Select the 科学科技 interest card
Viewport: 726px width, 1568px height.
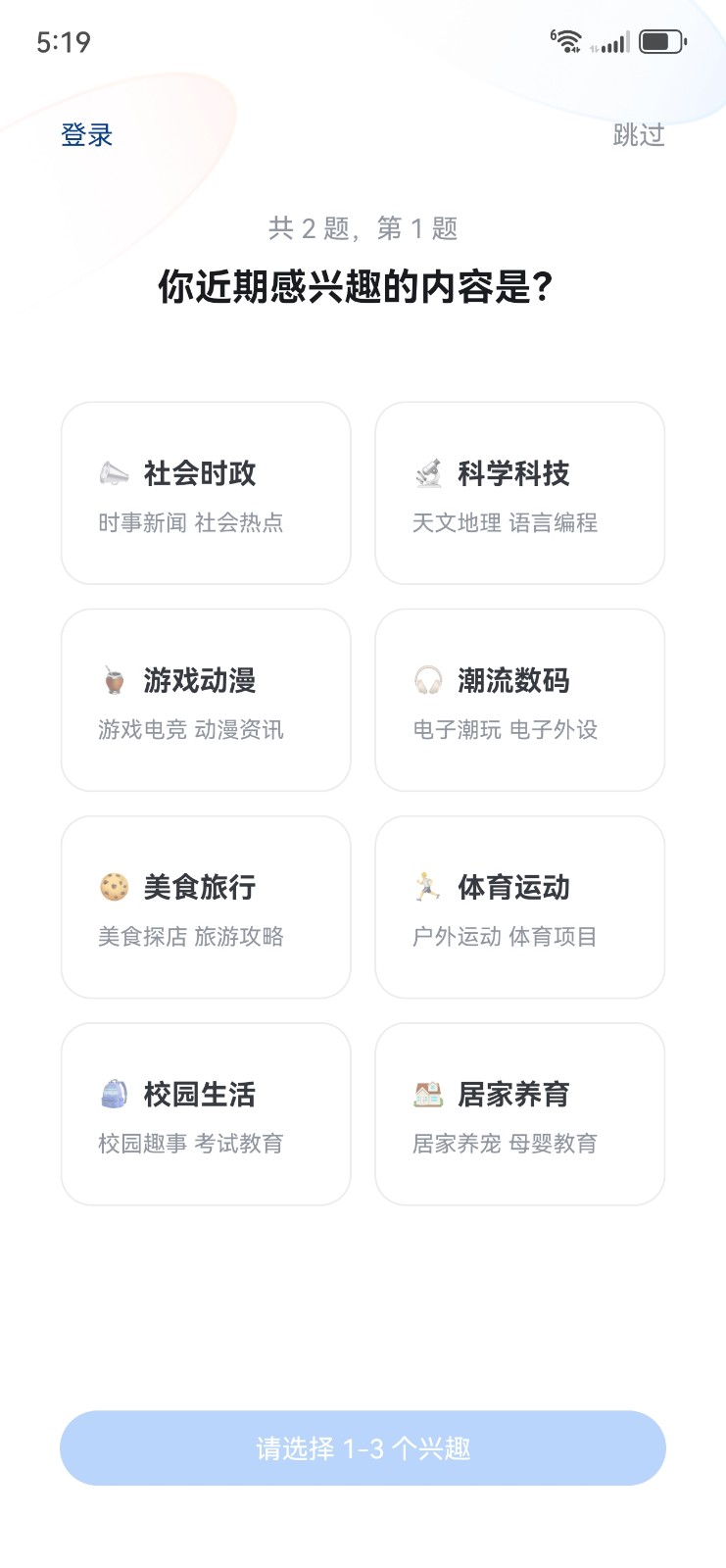(519, 490)
